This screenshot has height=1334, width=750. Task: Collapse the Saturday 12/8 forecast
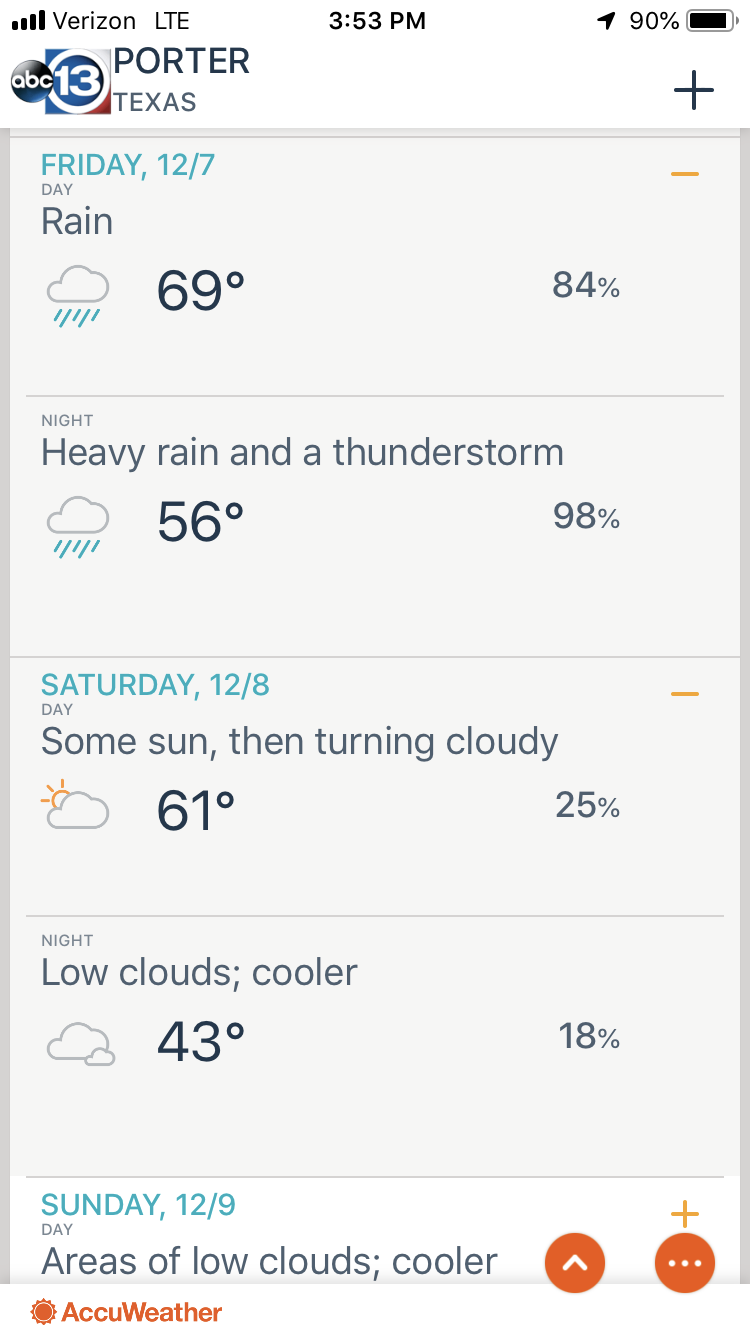685,694
